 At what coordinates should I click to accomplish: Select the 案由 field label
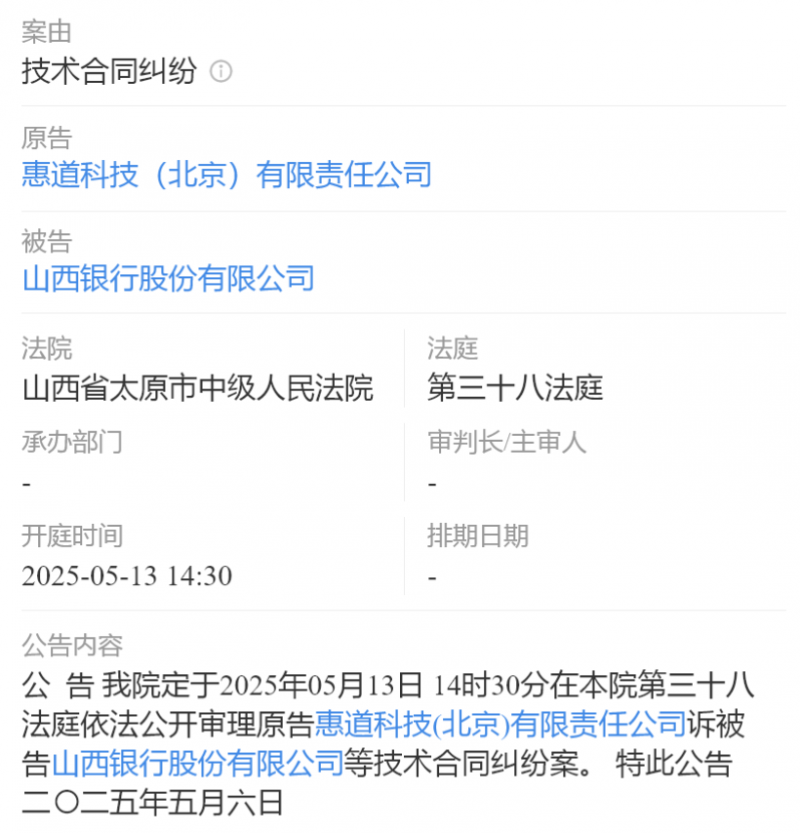(42, 31)
